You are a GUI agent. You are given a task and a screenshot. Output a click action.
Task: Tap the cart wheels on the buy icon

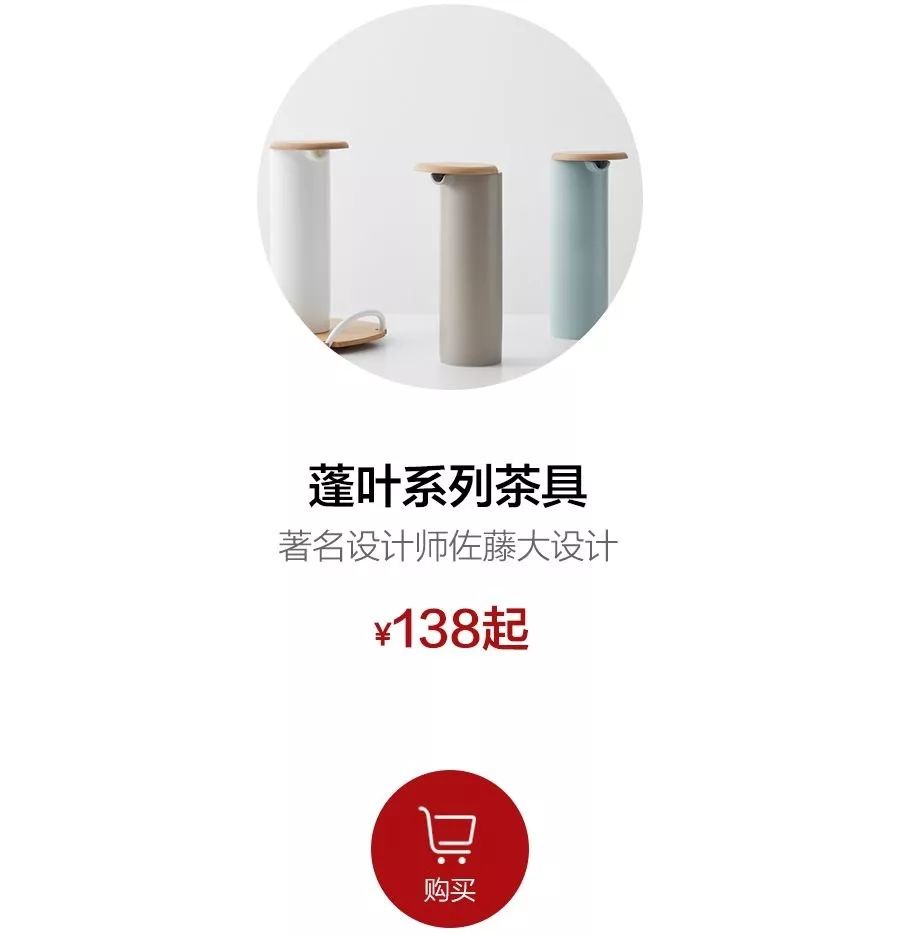pos(449,858)
